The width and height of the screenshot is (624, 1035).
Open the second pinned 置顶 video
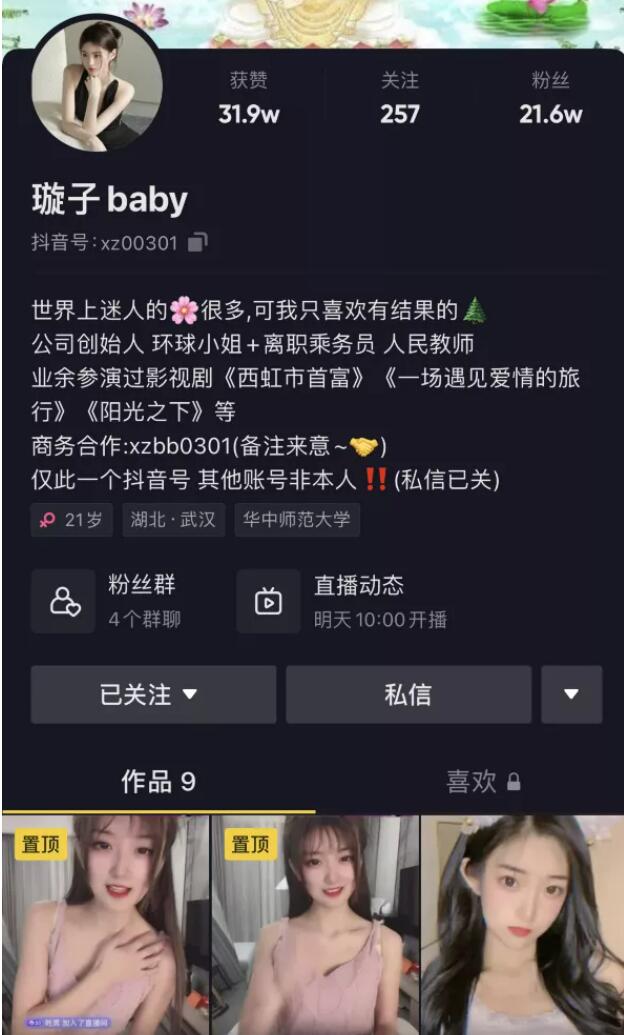tap(314, 925)
